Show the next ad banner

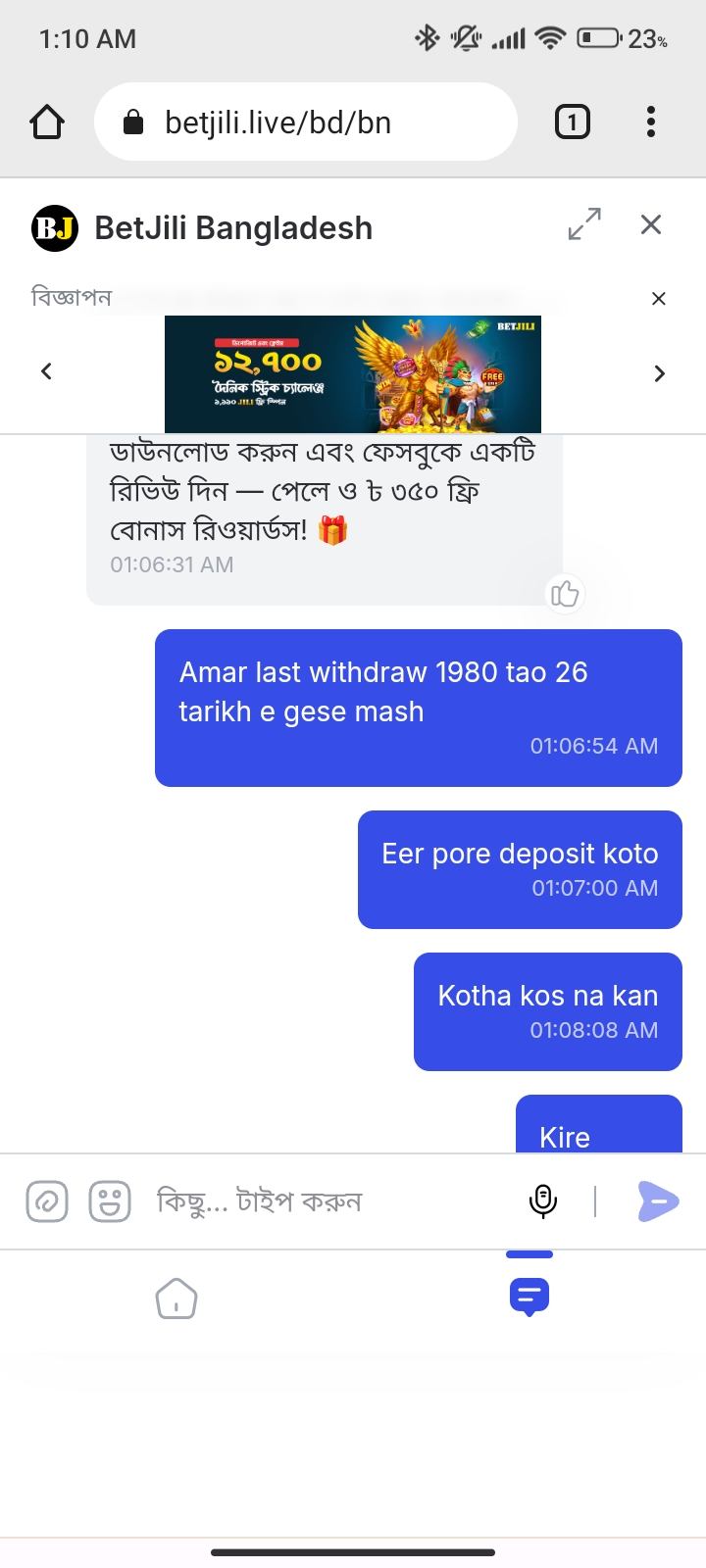659,372
